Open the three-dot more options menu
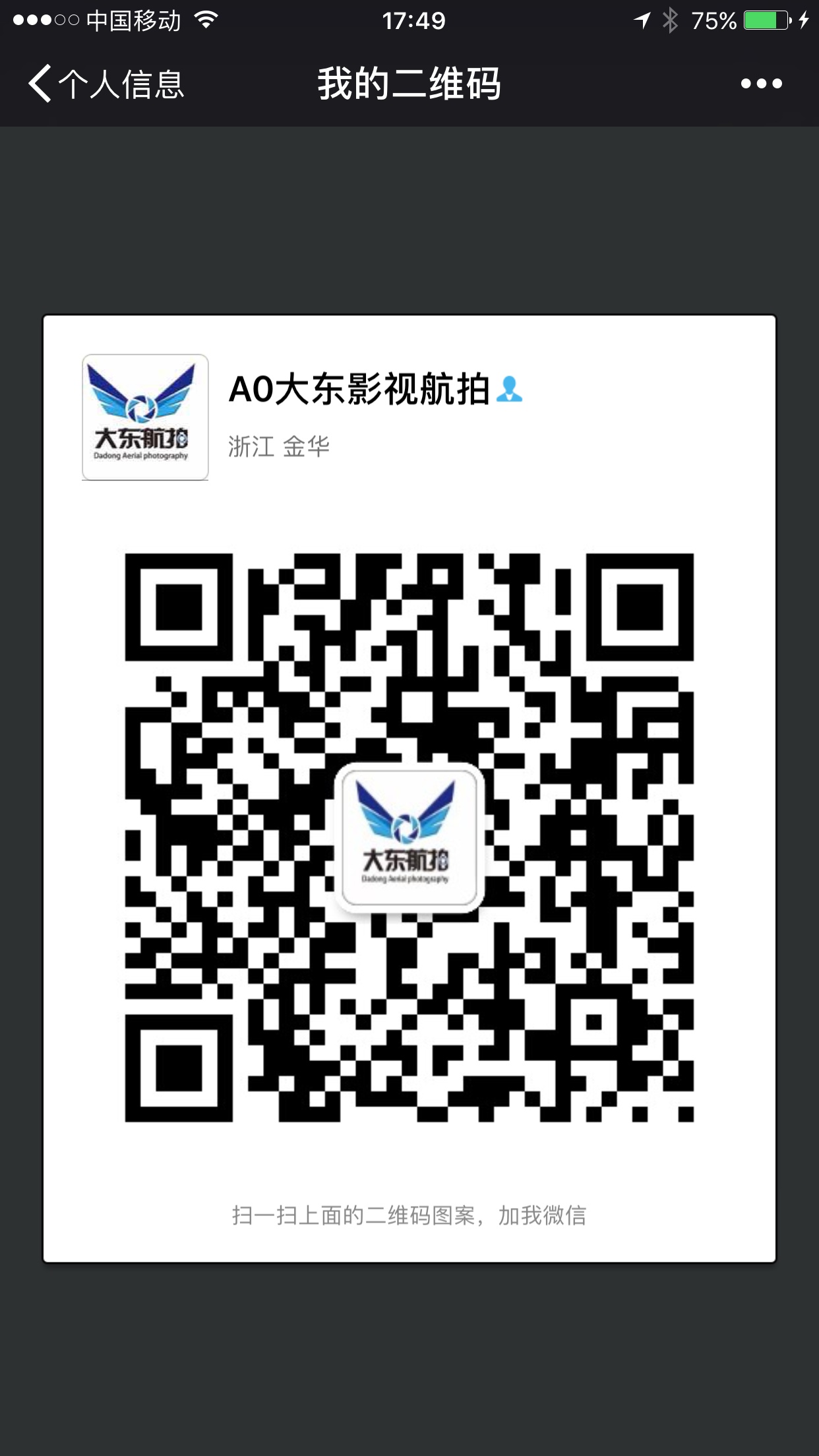 point(761,84)
